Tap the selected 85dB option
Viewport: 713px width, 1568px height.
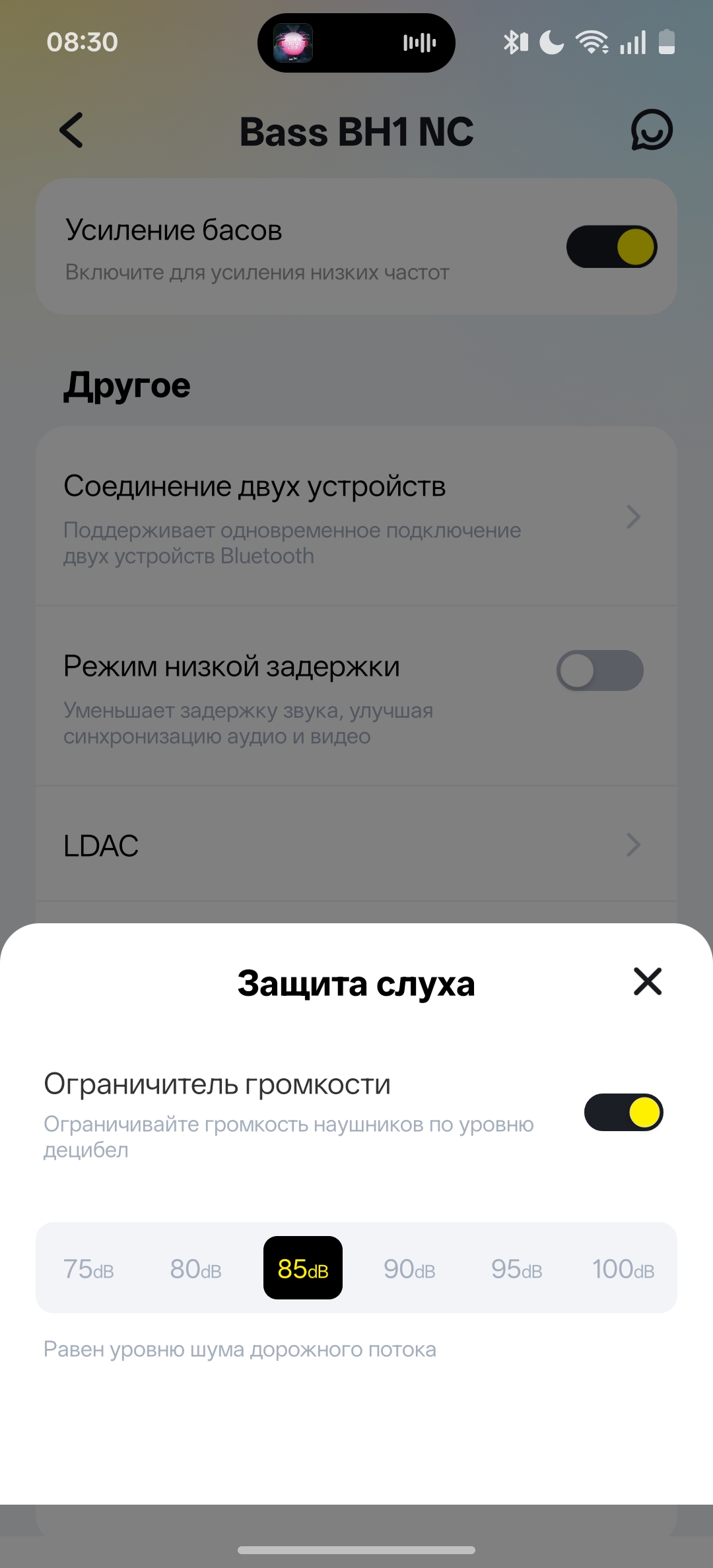pos(303,1268)
